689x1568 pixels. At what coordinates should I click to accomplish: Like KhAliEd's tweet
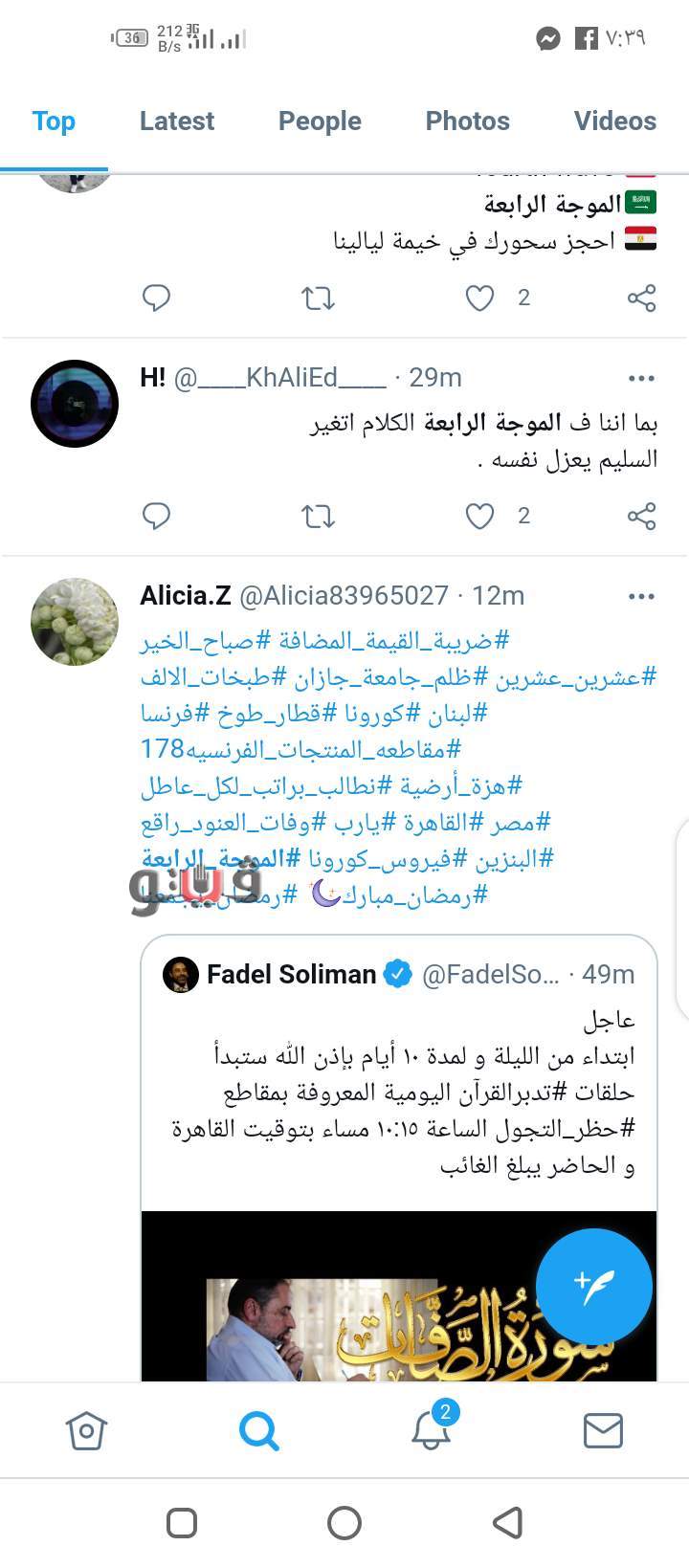479,517
